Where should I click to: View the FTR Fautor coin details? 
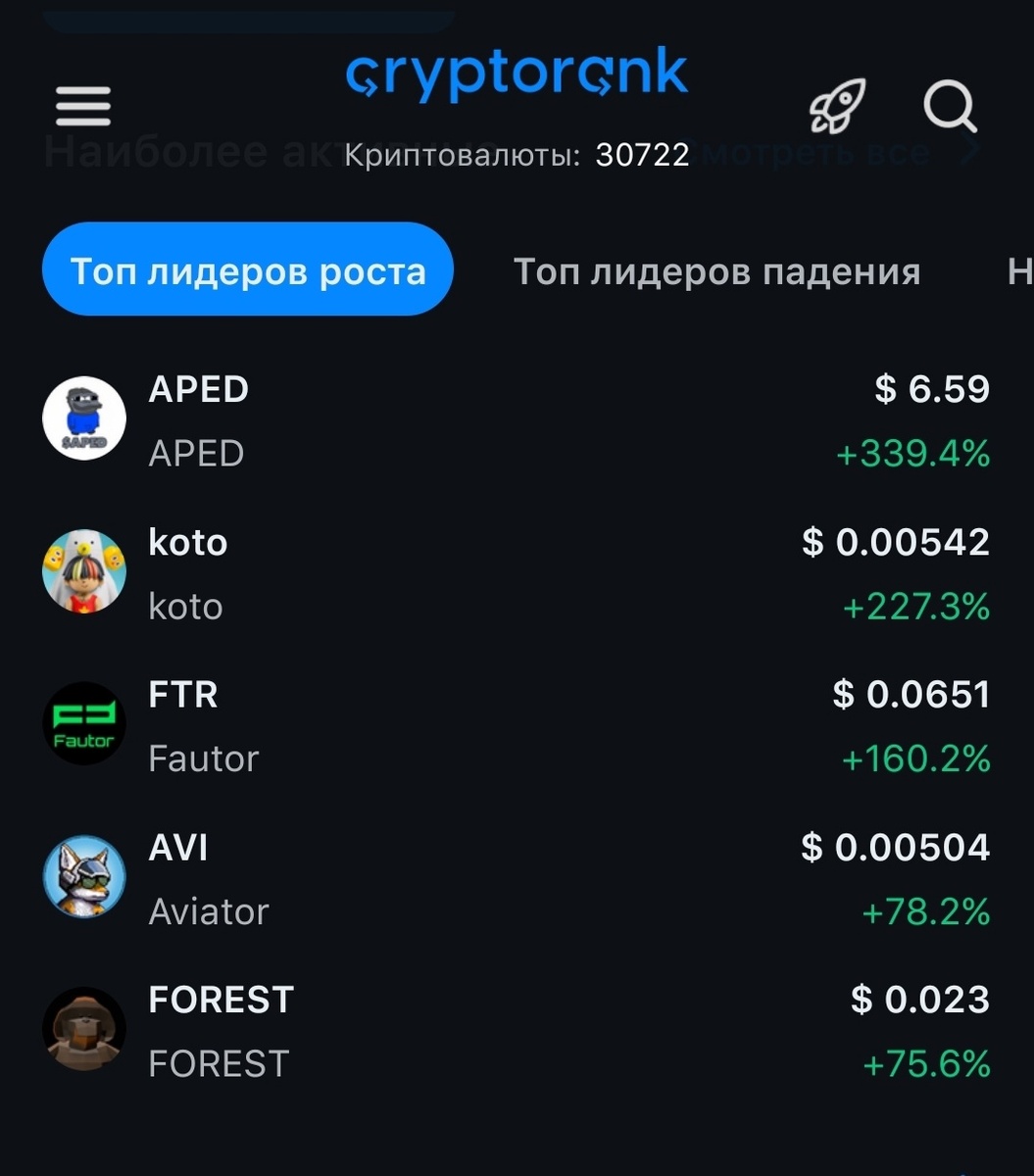(x=517, y=725)
